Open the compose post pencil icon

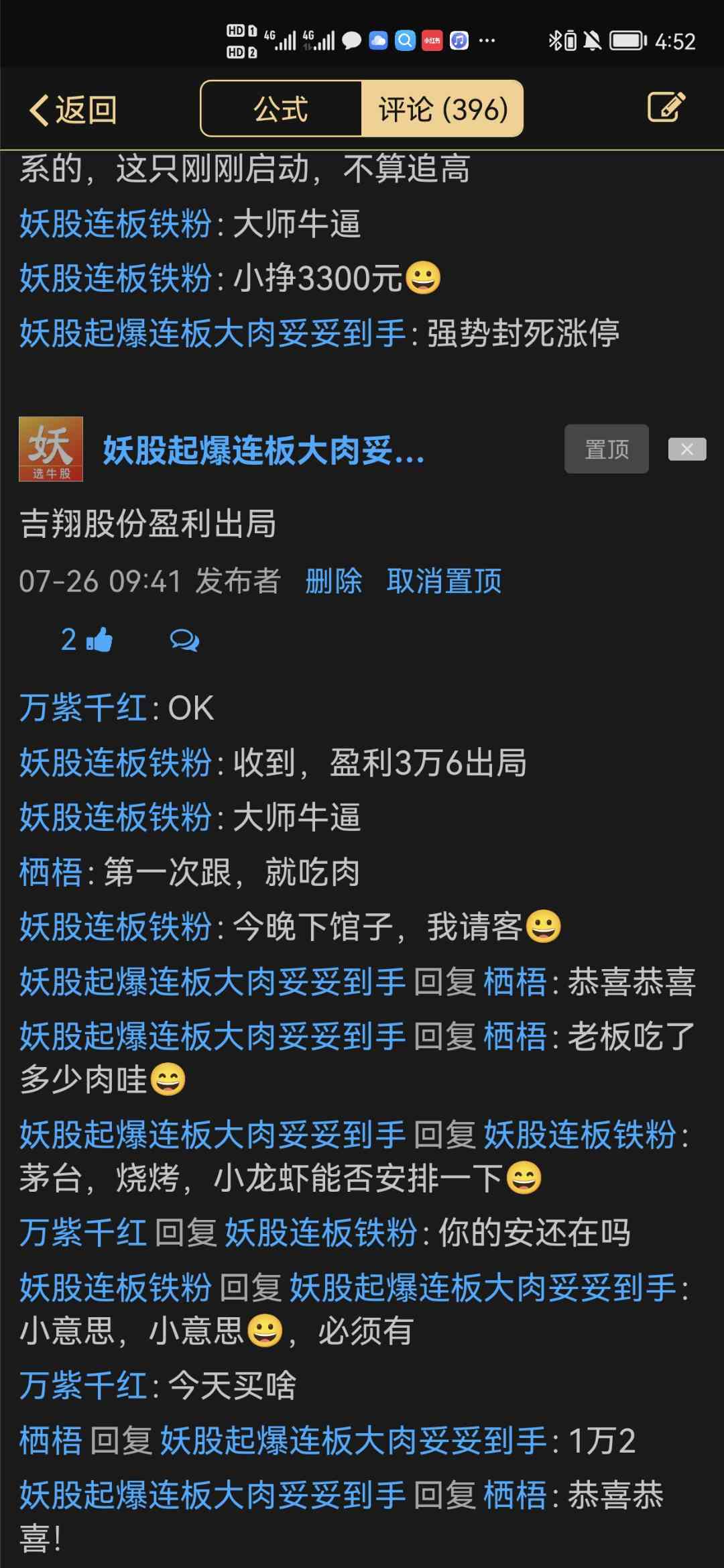pyautogui.click(x=666, y=107)
